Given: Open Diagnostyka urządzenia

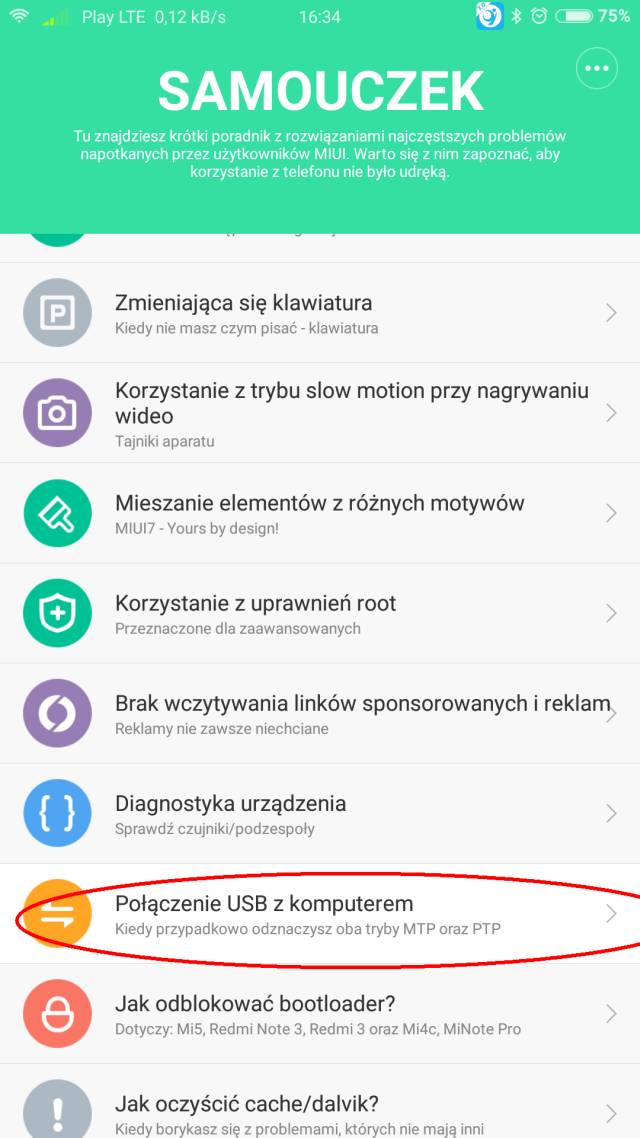Looking at the screenshot, I should [320, 814].
